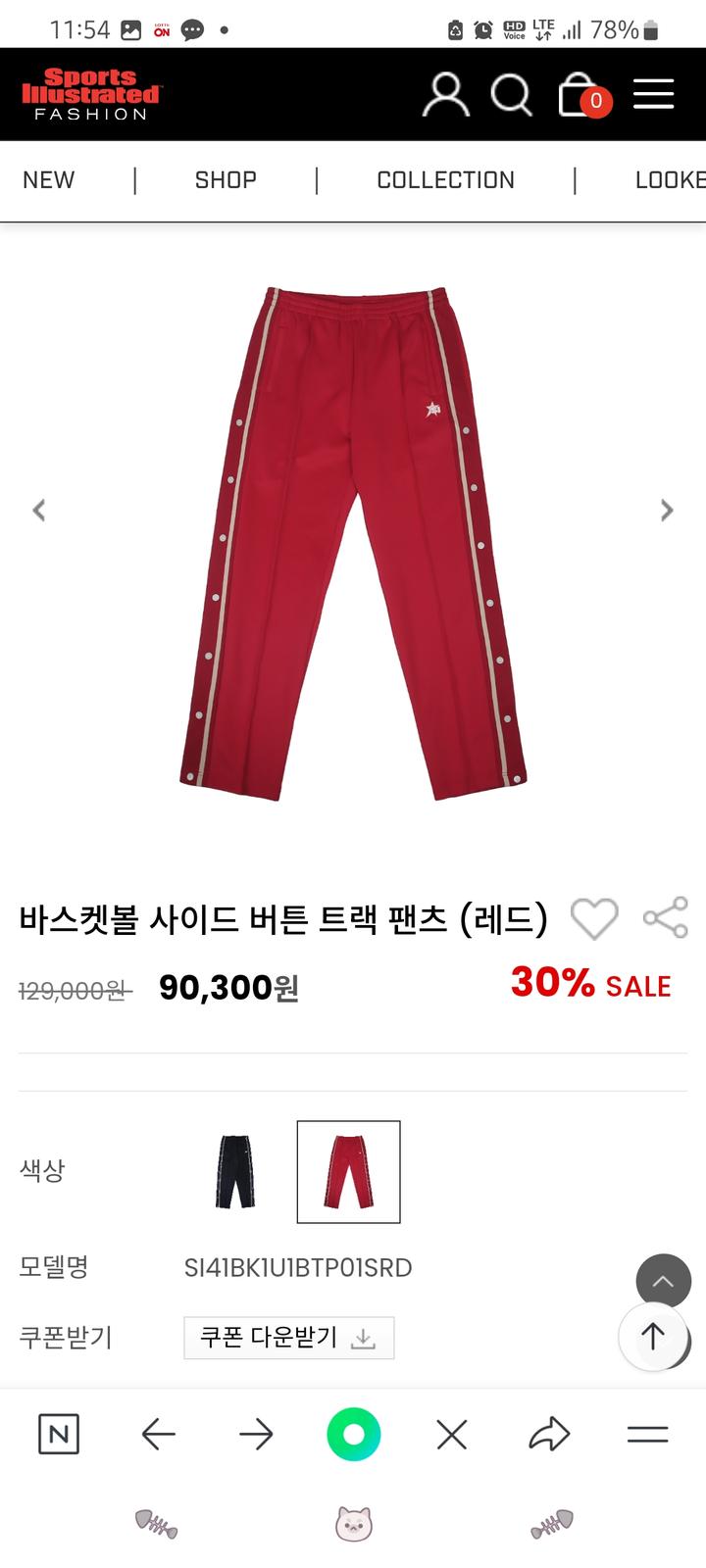Open the account profile icon
This screenshot has width=706, height=1568.
[445, 95]
